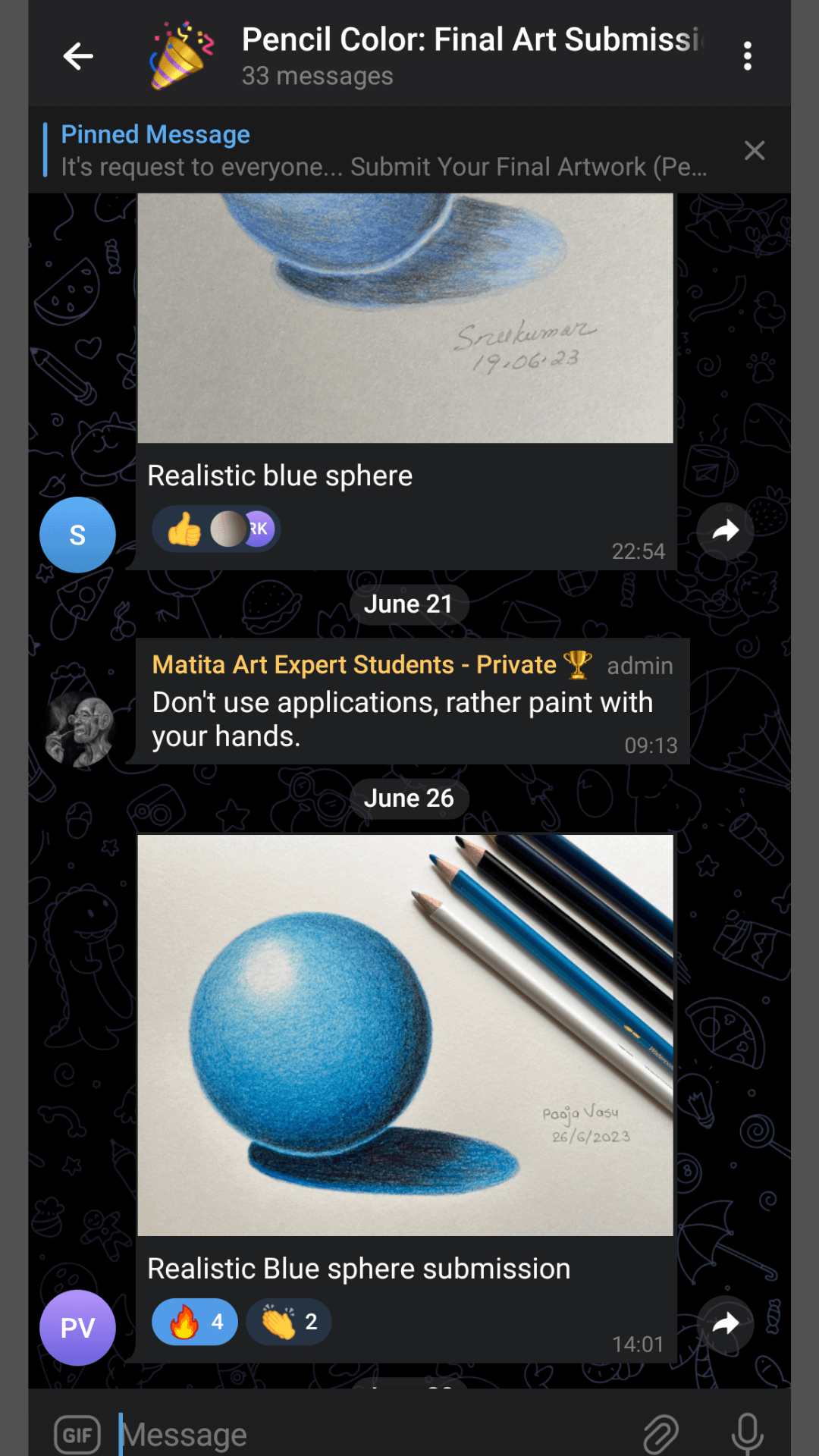
Task: Open the GIF picker
Action: point(77,1435)
